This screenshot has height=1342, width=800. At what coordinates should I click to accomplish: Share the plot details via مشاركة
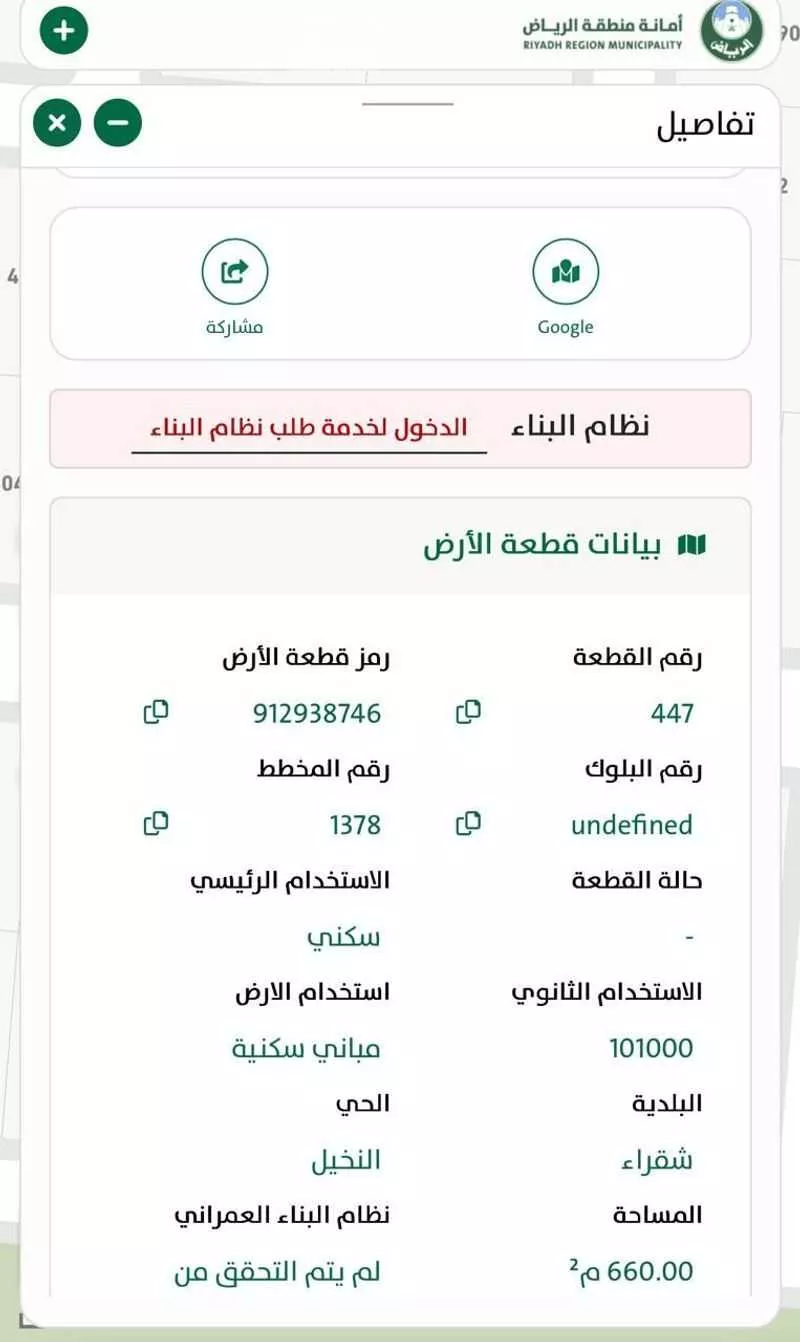point(234,270)
